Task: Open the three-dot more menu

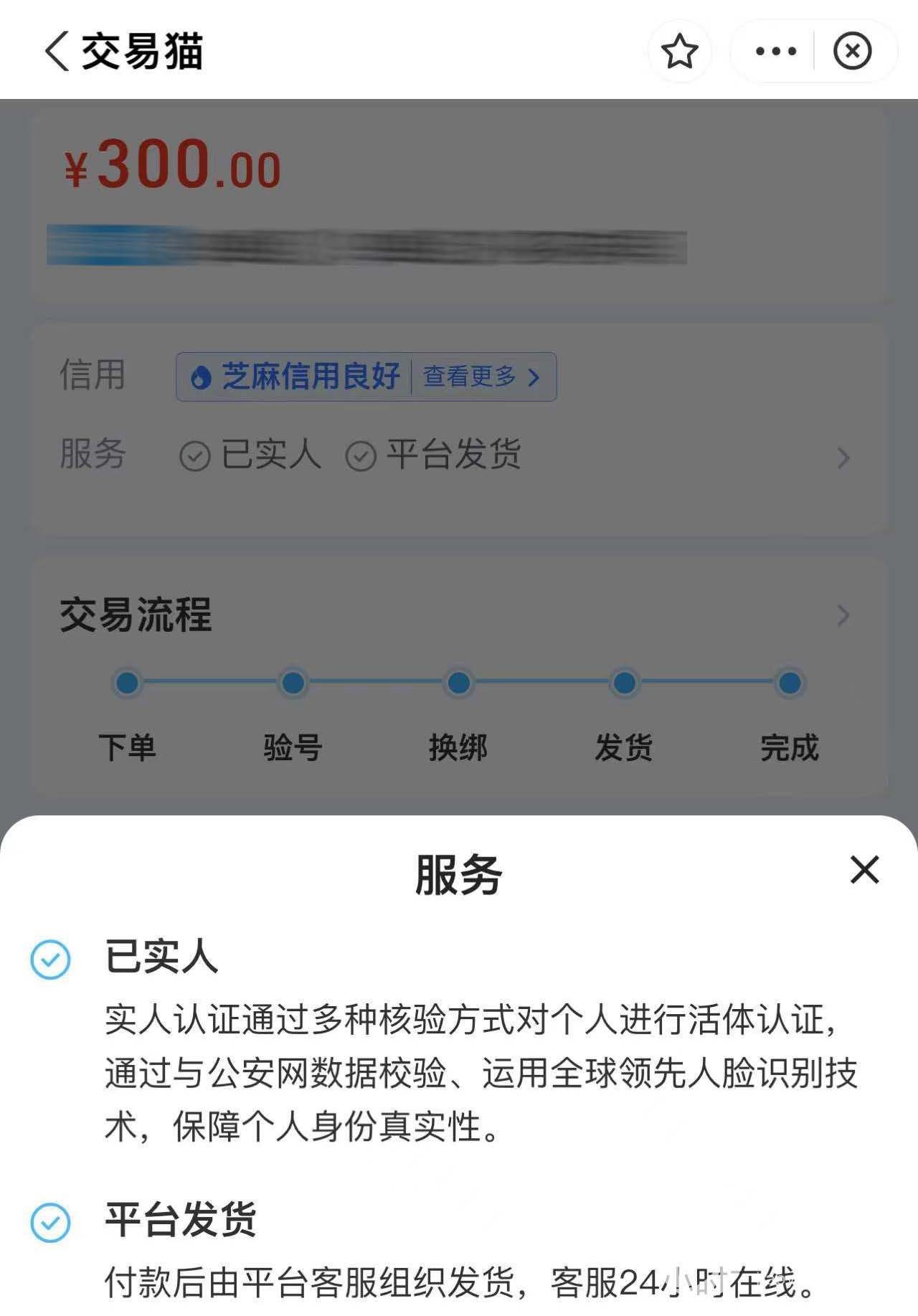Action: 775,51
